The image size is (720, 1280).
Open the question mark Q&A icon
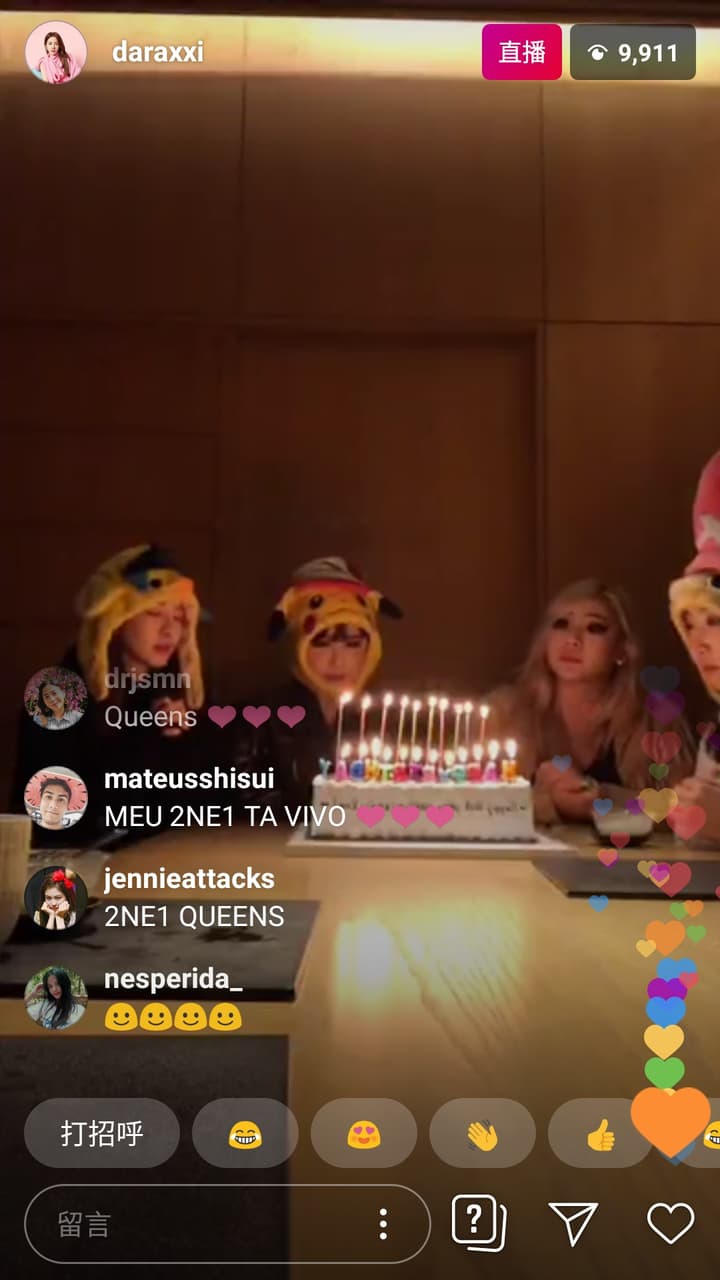pos(478,1222)
